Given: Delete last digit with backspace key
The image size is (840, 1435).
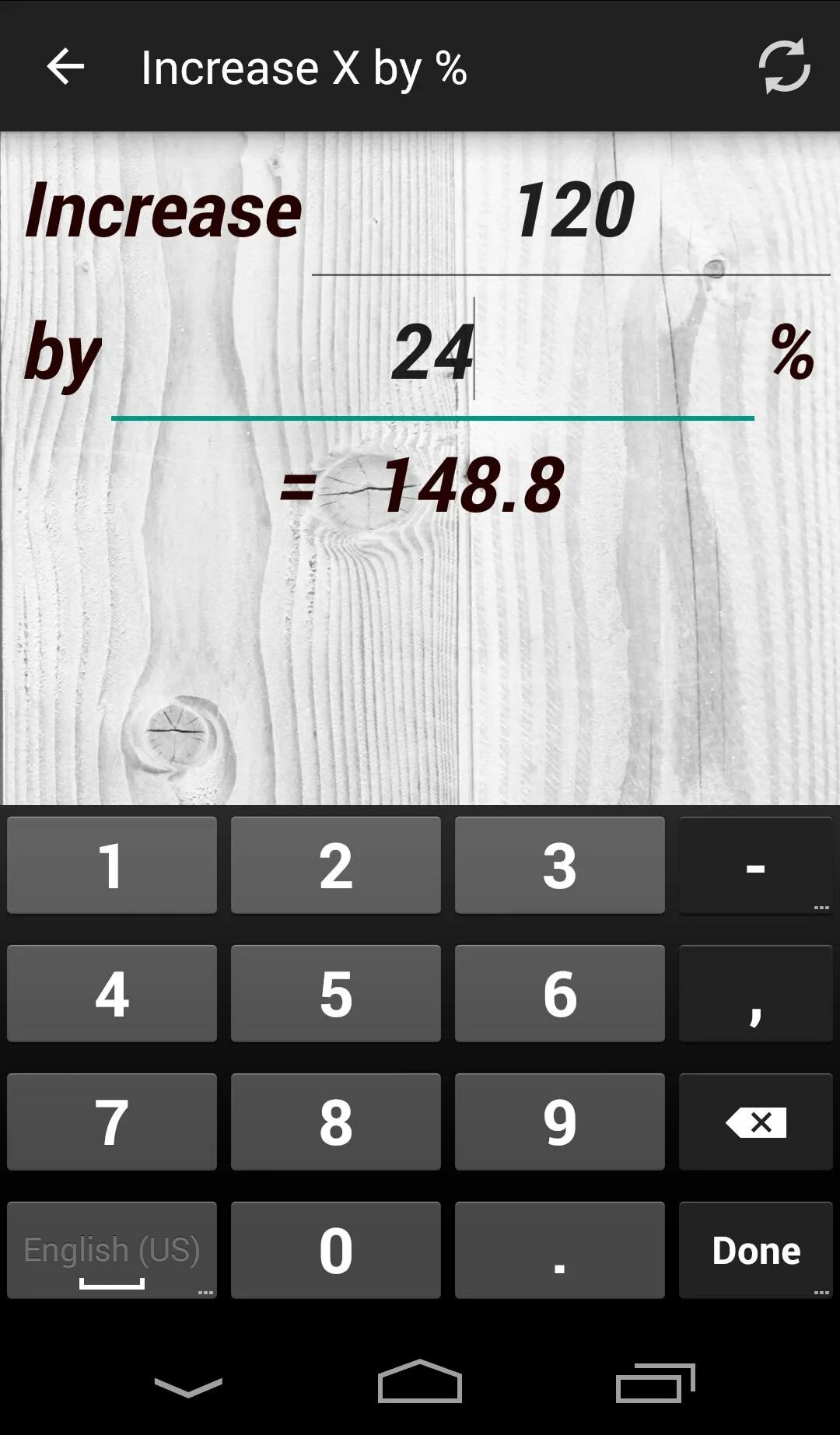Looking at the screenshot, I should tap(756, 1122).
